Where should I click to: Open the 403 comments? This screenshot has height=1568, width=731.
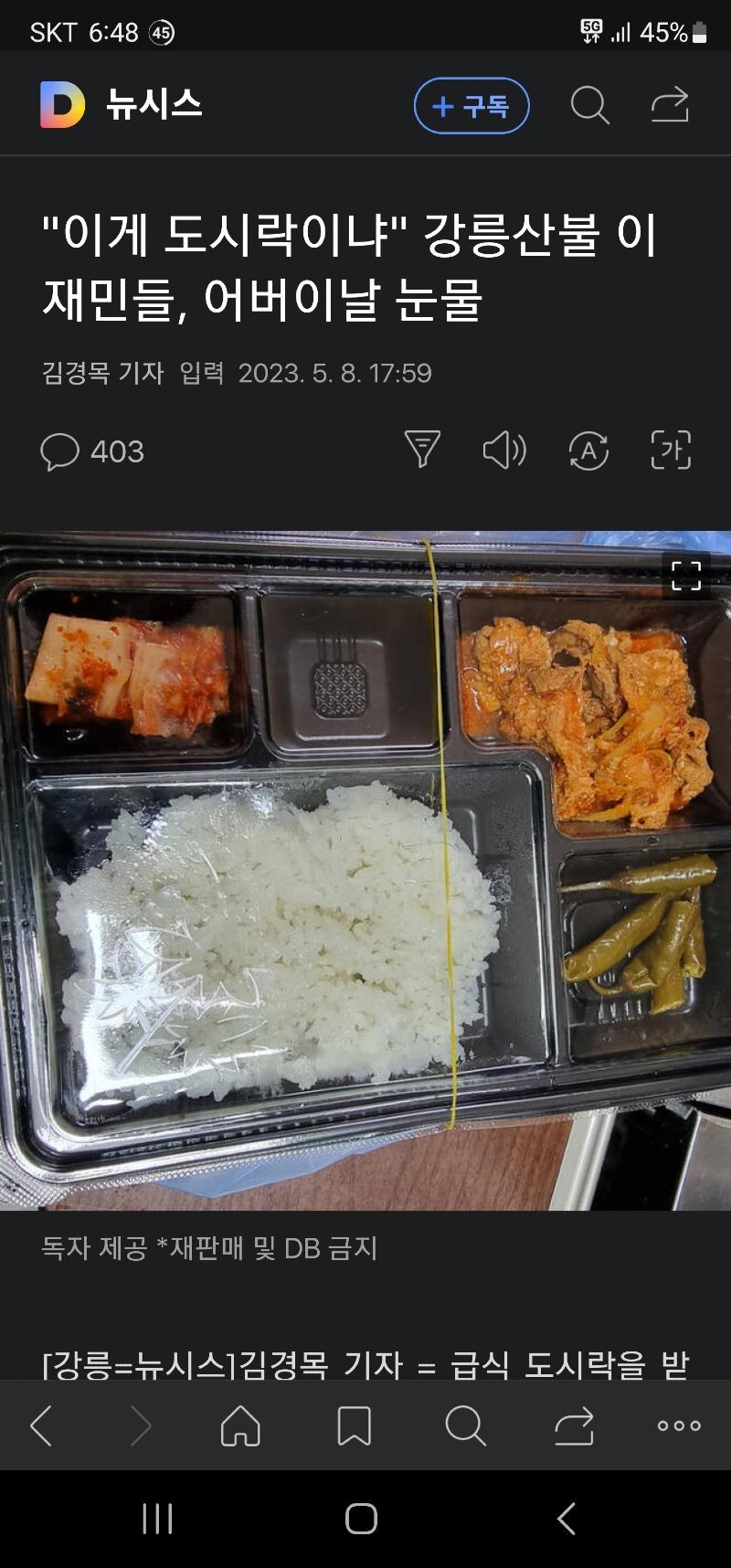92,451
